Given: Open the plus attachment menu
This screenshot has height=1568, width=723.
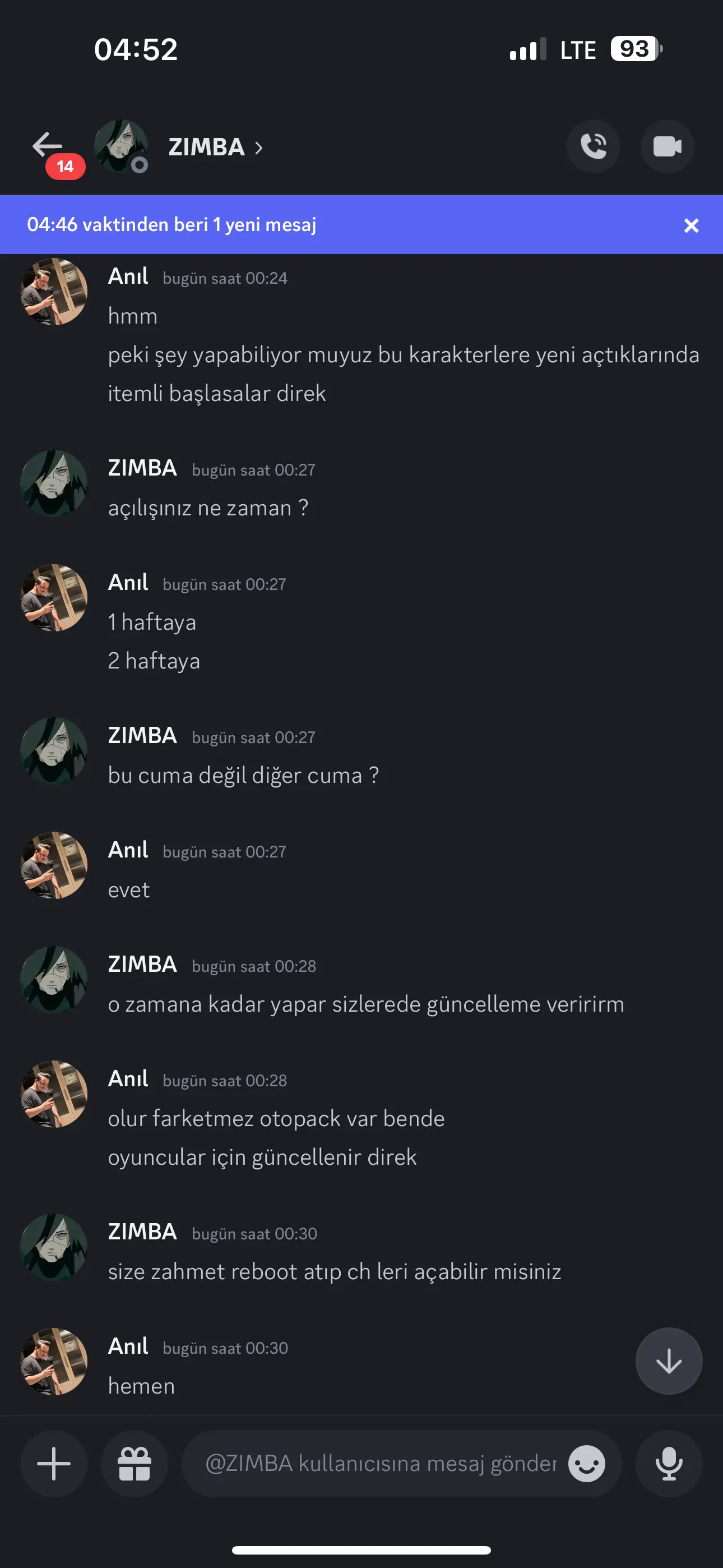Looking at the screenshot, I should [54, 1463].
